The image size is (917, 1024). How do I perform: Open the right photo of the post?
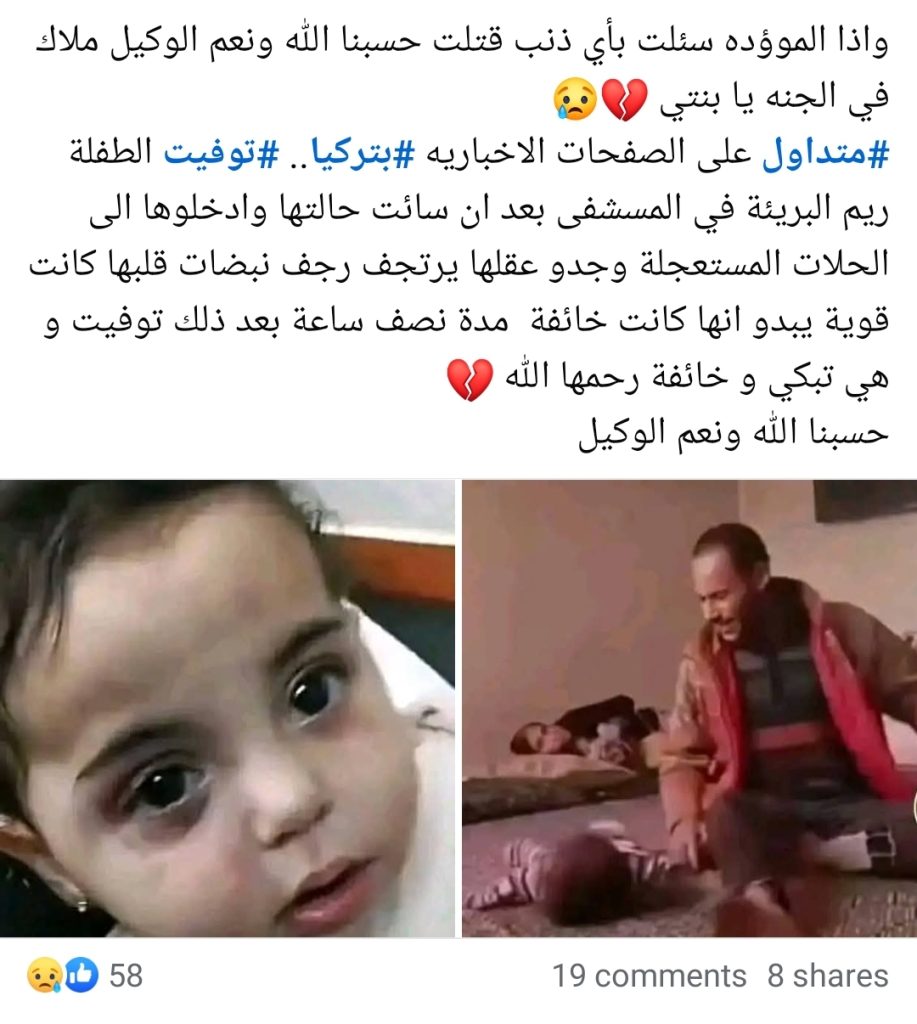[x=689, y=708]
